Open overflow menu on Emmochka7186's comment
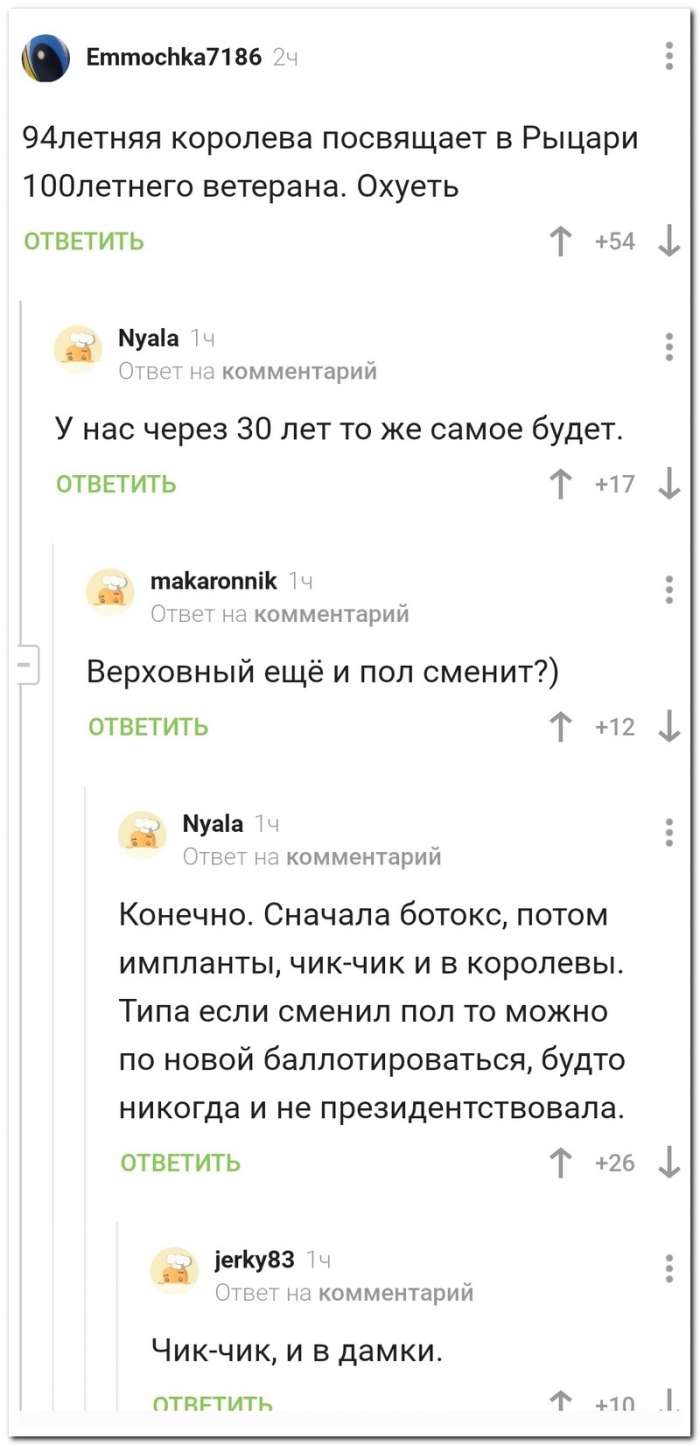The height and width of the screenshot is (1446, 700). click(x=669, y=56)
